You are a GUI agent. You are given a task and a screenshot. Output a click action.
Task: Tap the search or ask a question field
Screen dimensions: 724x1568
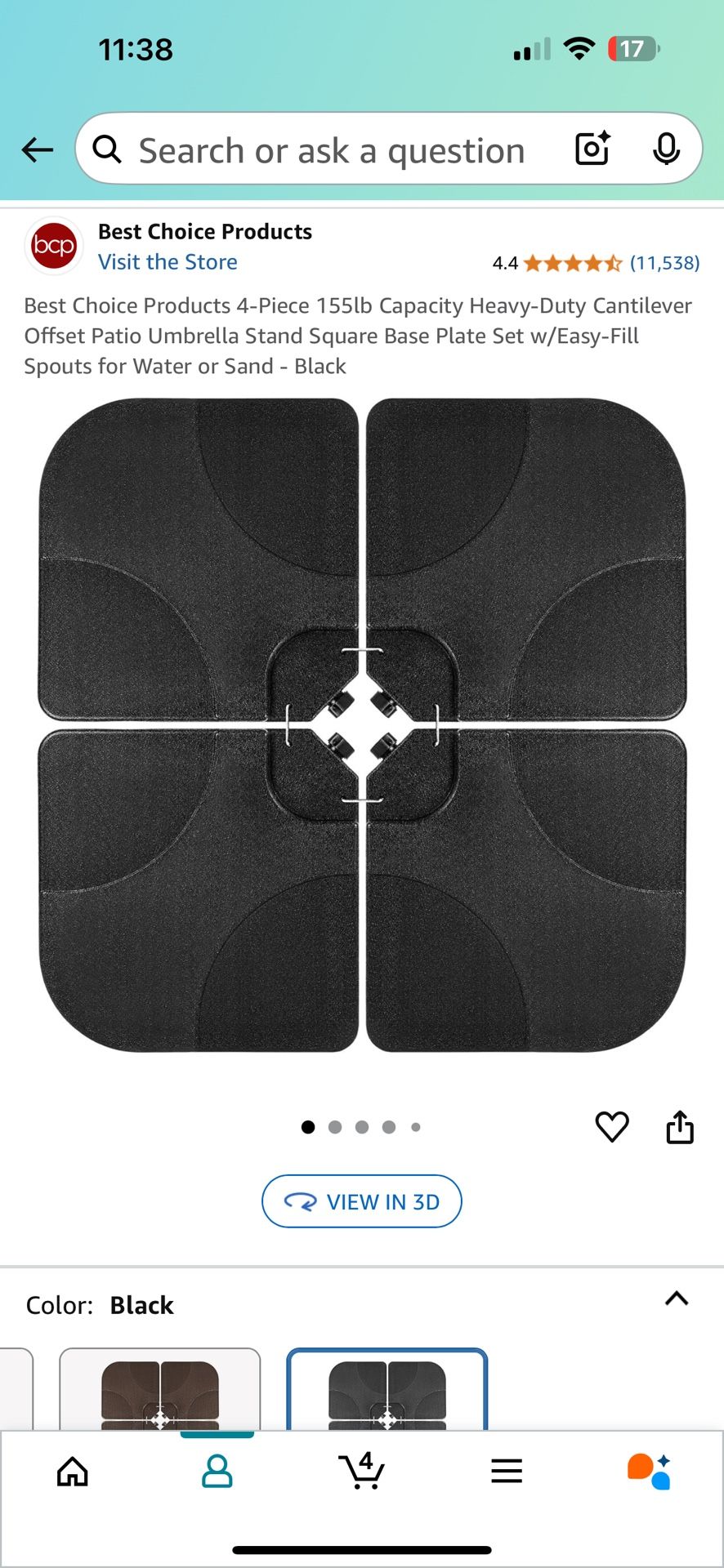(x=331, y=151)
